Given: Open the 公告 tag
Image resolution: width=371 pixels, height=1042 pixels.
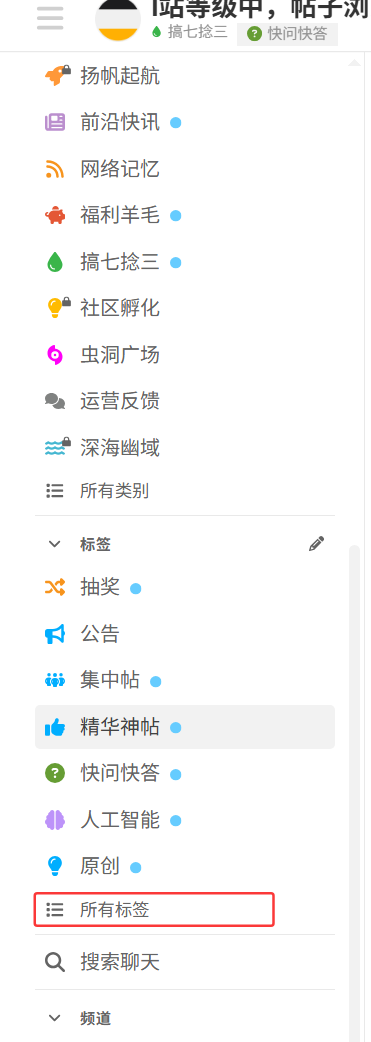Looking at the screenshot, I should point(185,635).
